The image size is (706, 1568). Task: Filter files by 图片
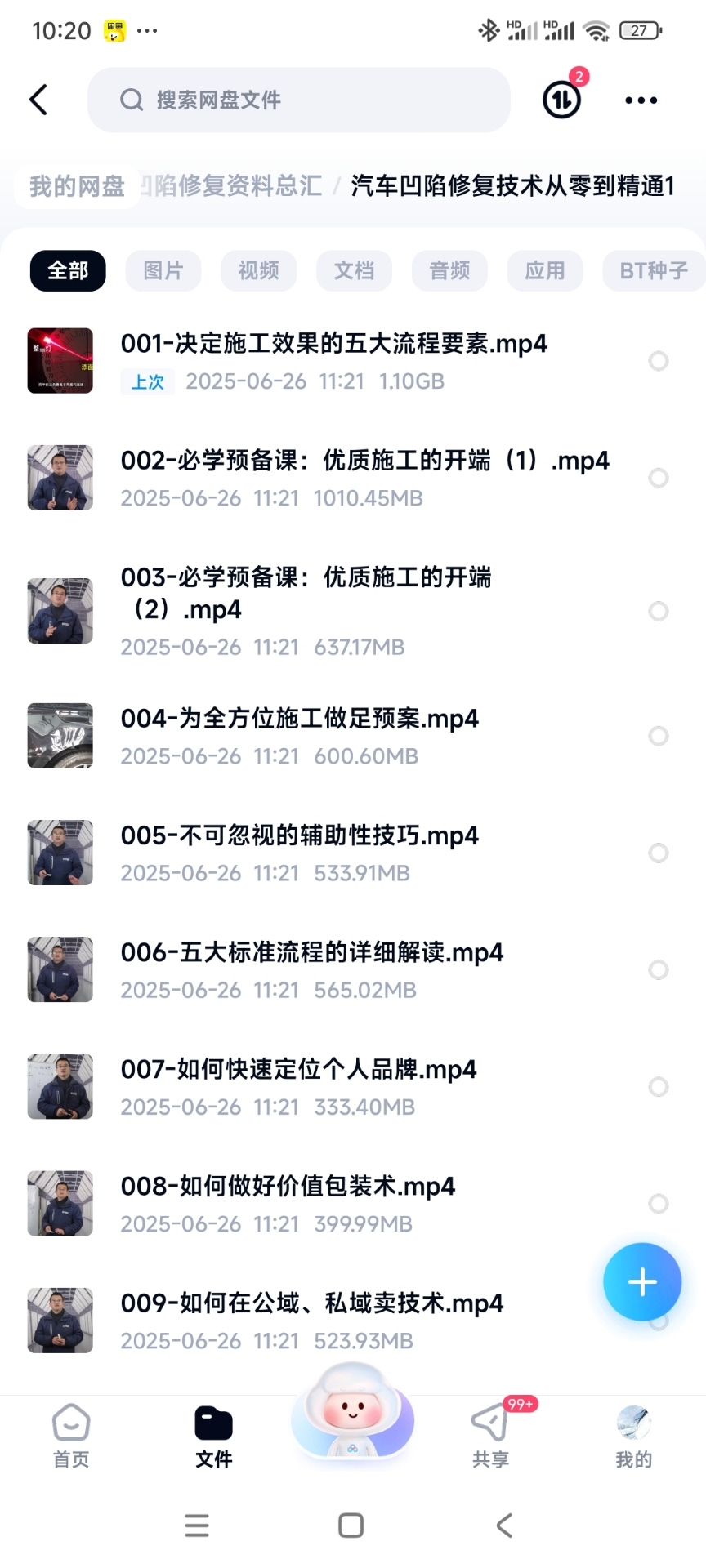[163, 270]
